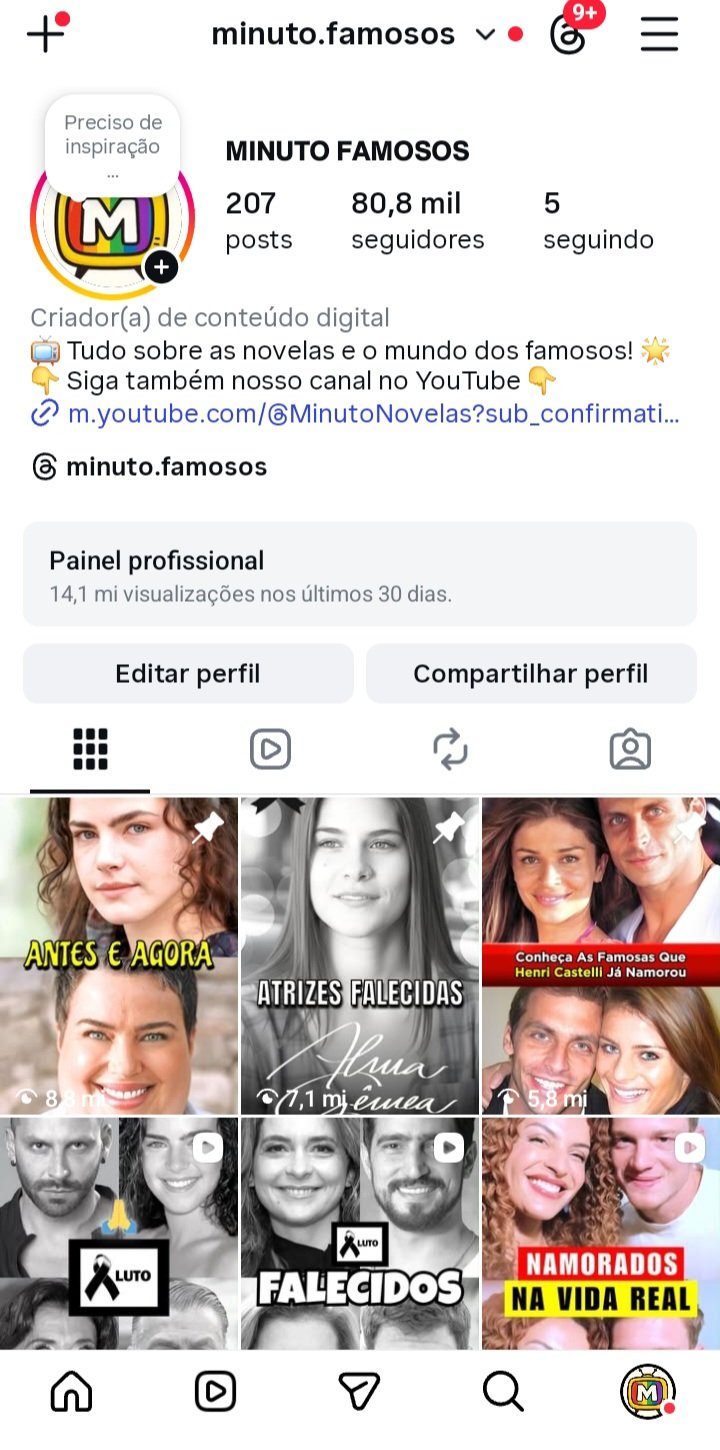View the 5 seguindo list
This screenshot has height=1450, width=720.
(x=598, y=221)
